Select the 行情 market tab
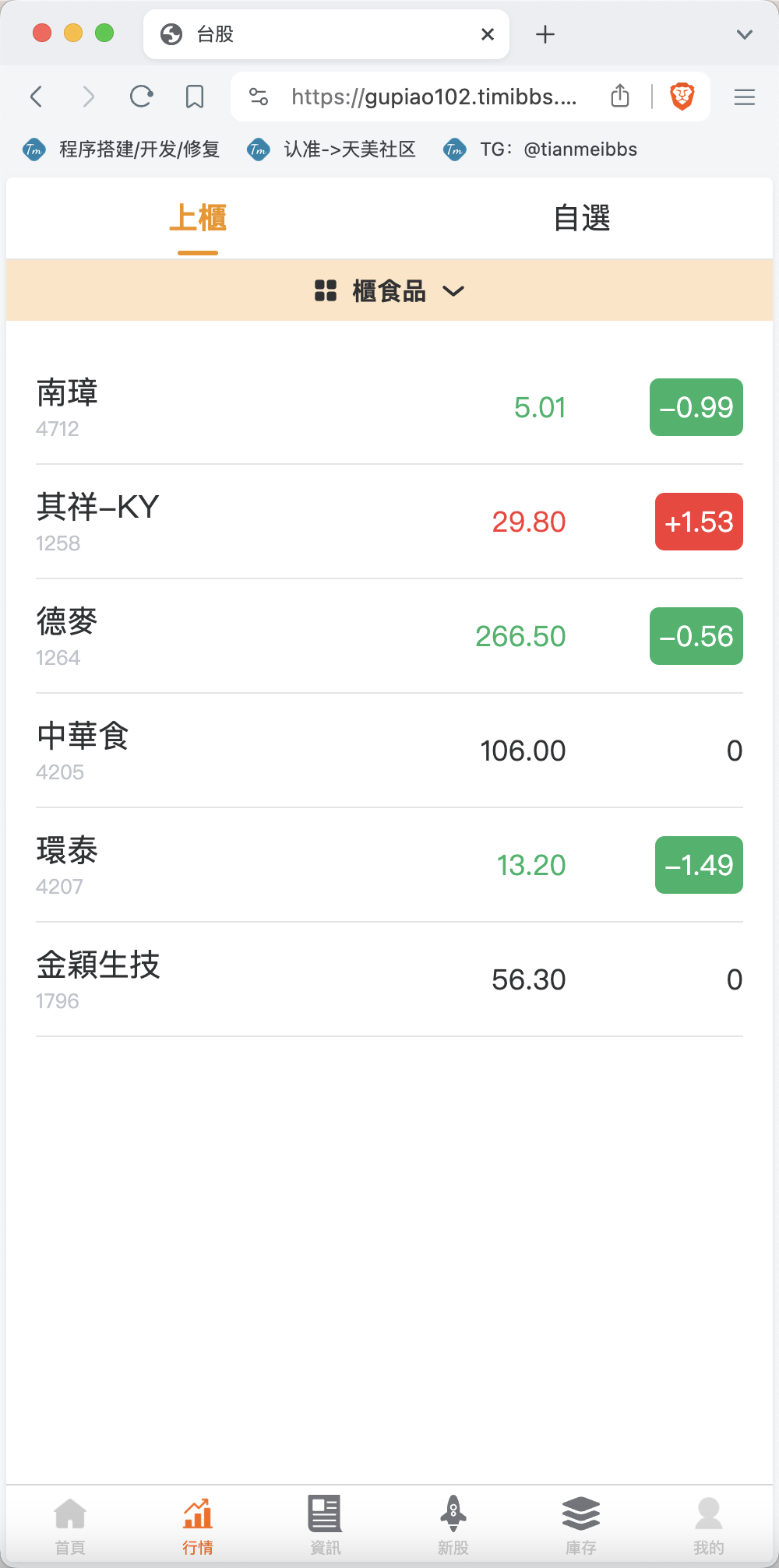779x1568 pixels. (198, 1525)
